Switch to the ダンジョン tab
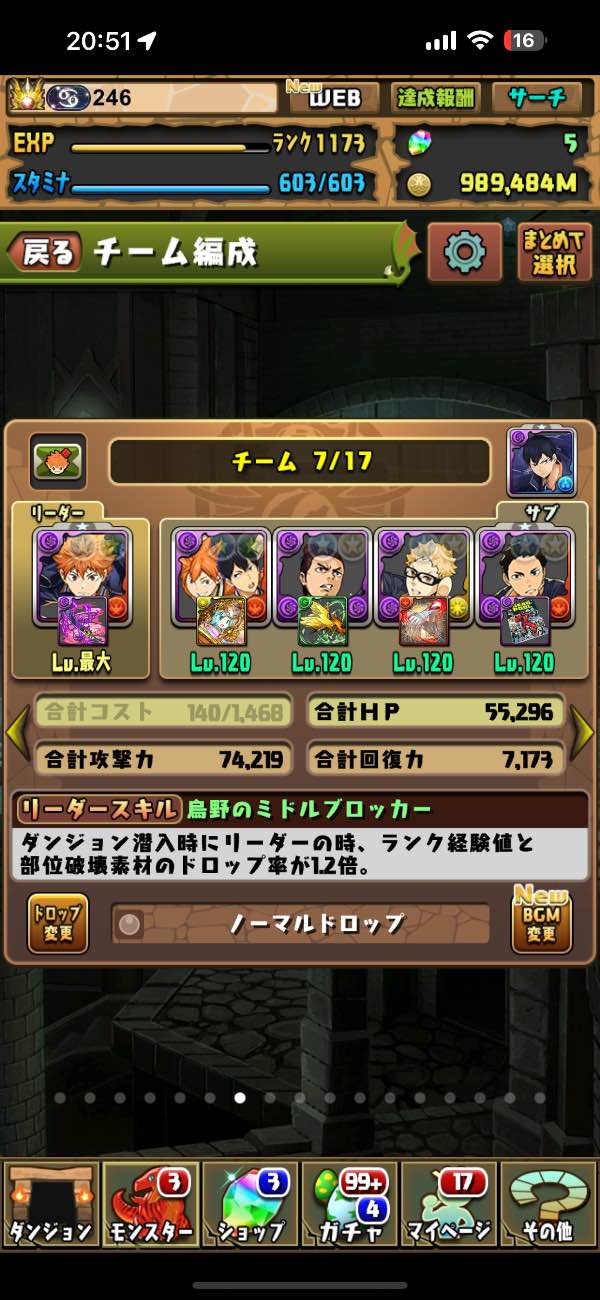This screenshot has width=600, height=1300. click(50, 1205)
